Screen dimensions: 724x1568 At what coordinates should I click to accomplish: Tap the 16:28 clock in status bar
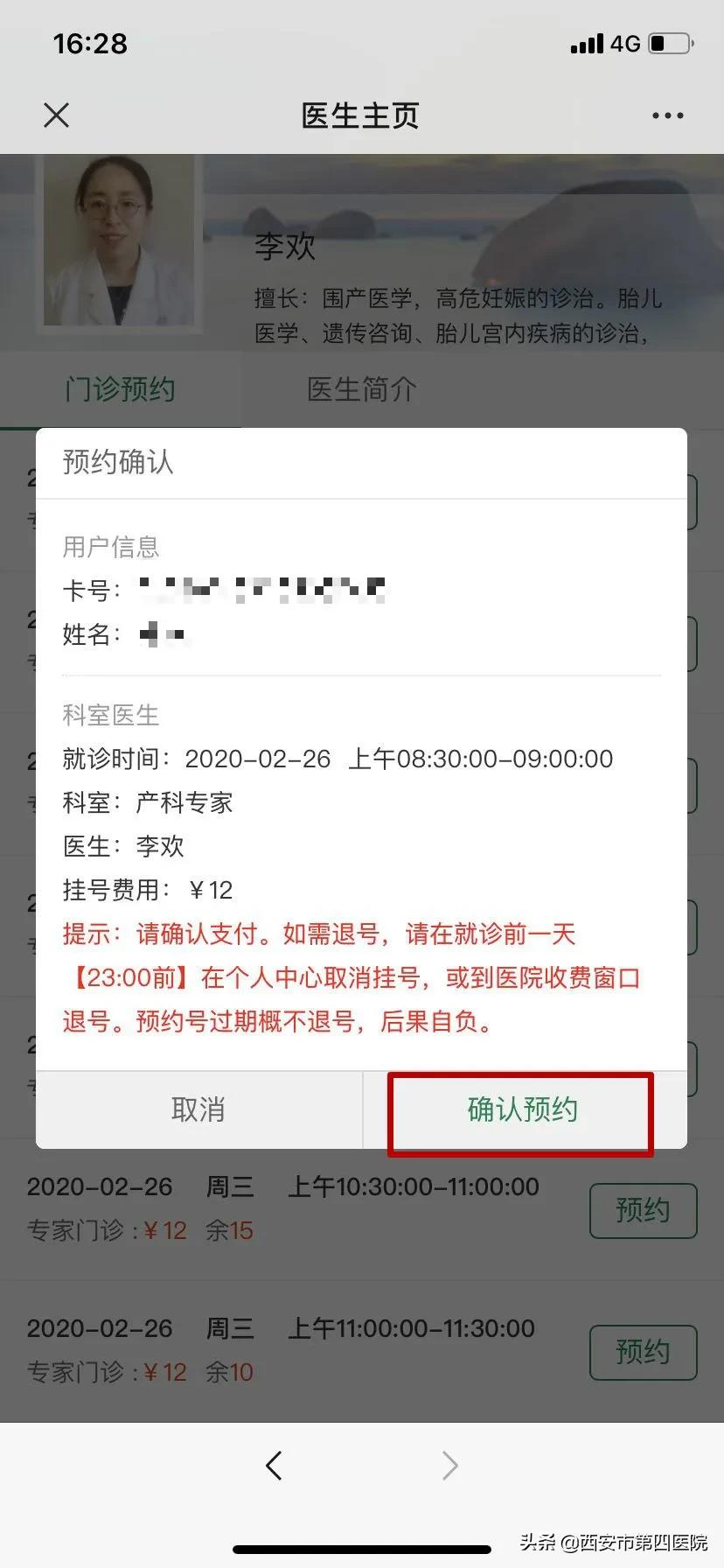tap(88, 44)
